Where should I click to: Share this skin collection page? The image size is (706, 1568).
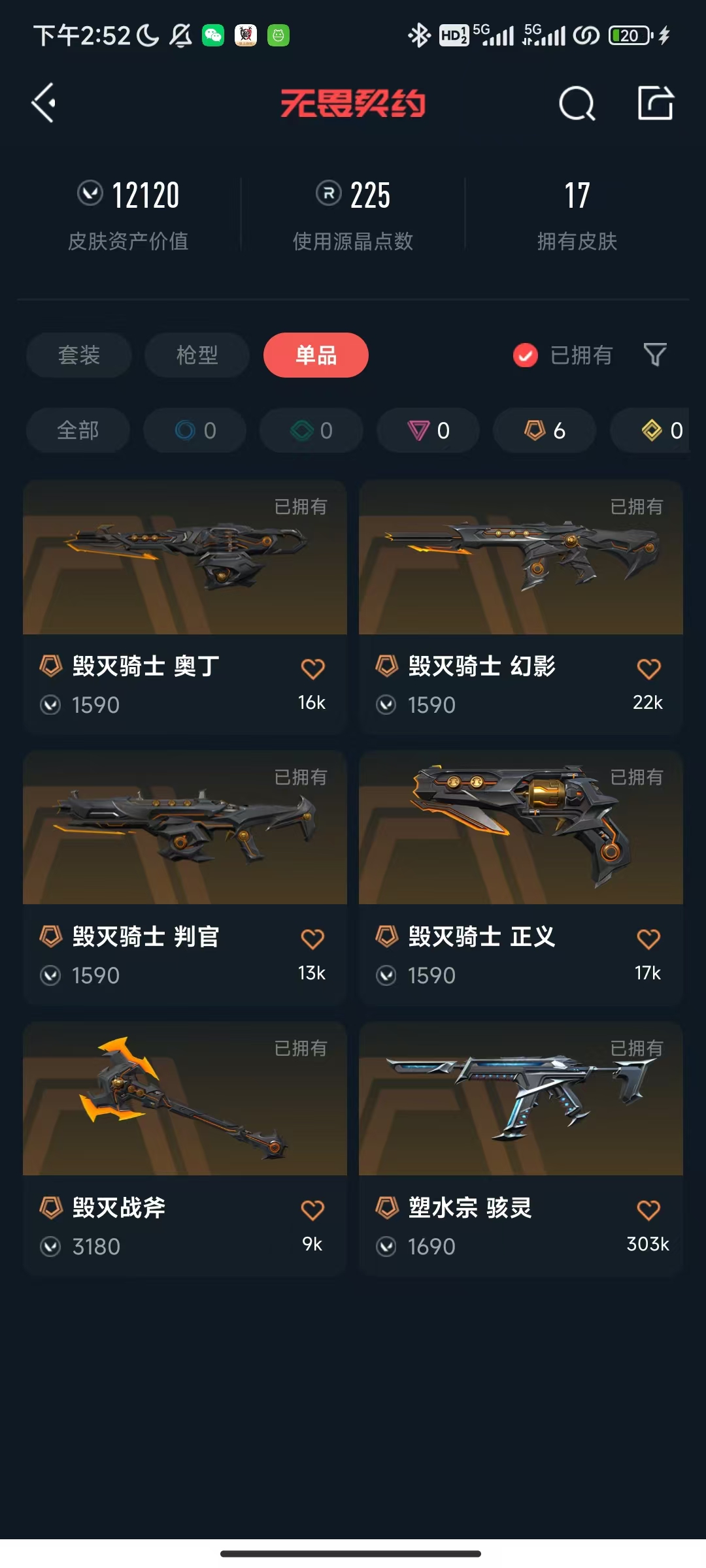656,103
